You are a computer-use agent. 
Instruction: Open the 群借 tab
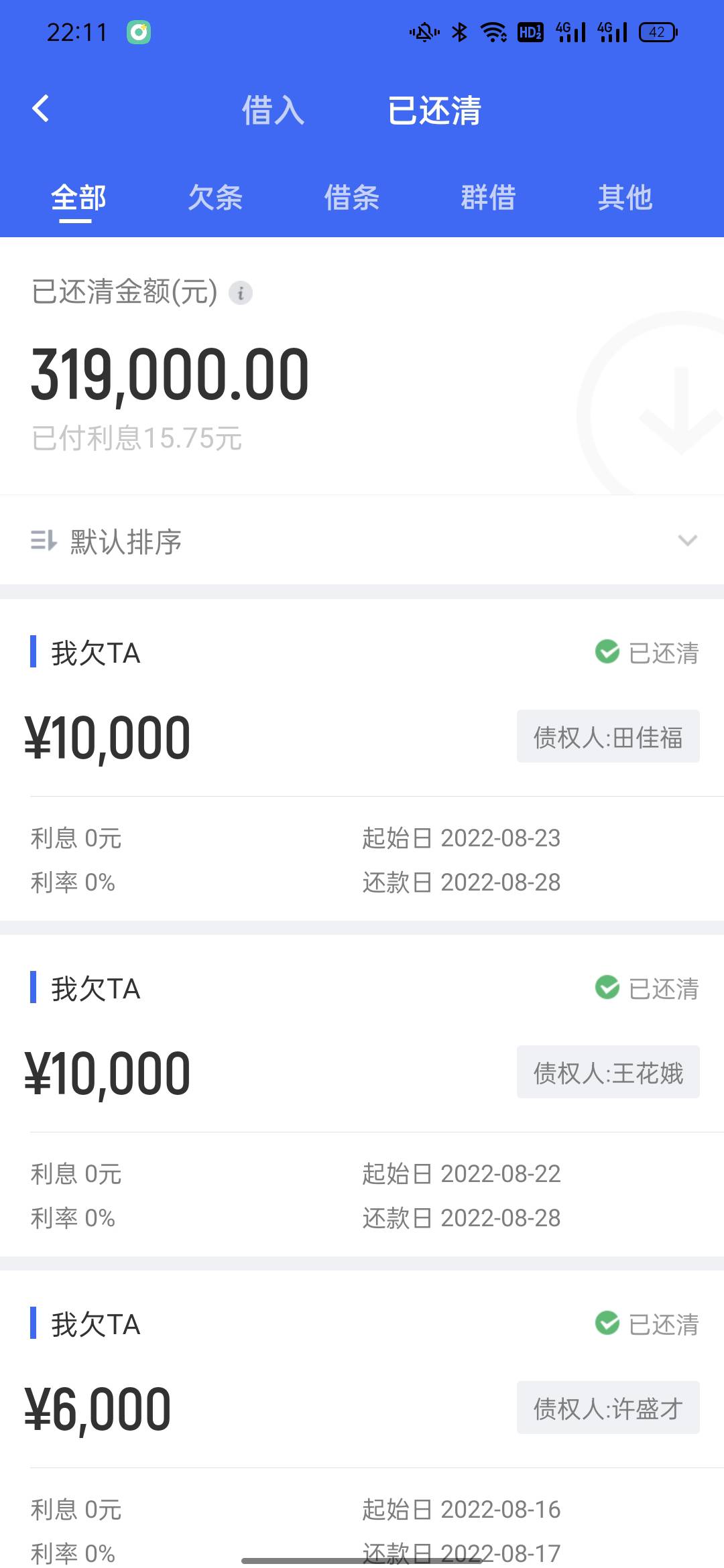[489, 198]
